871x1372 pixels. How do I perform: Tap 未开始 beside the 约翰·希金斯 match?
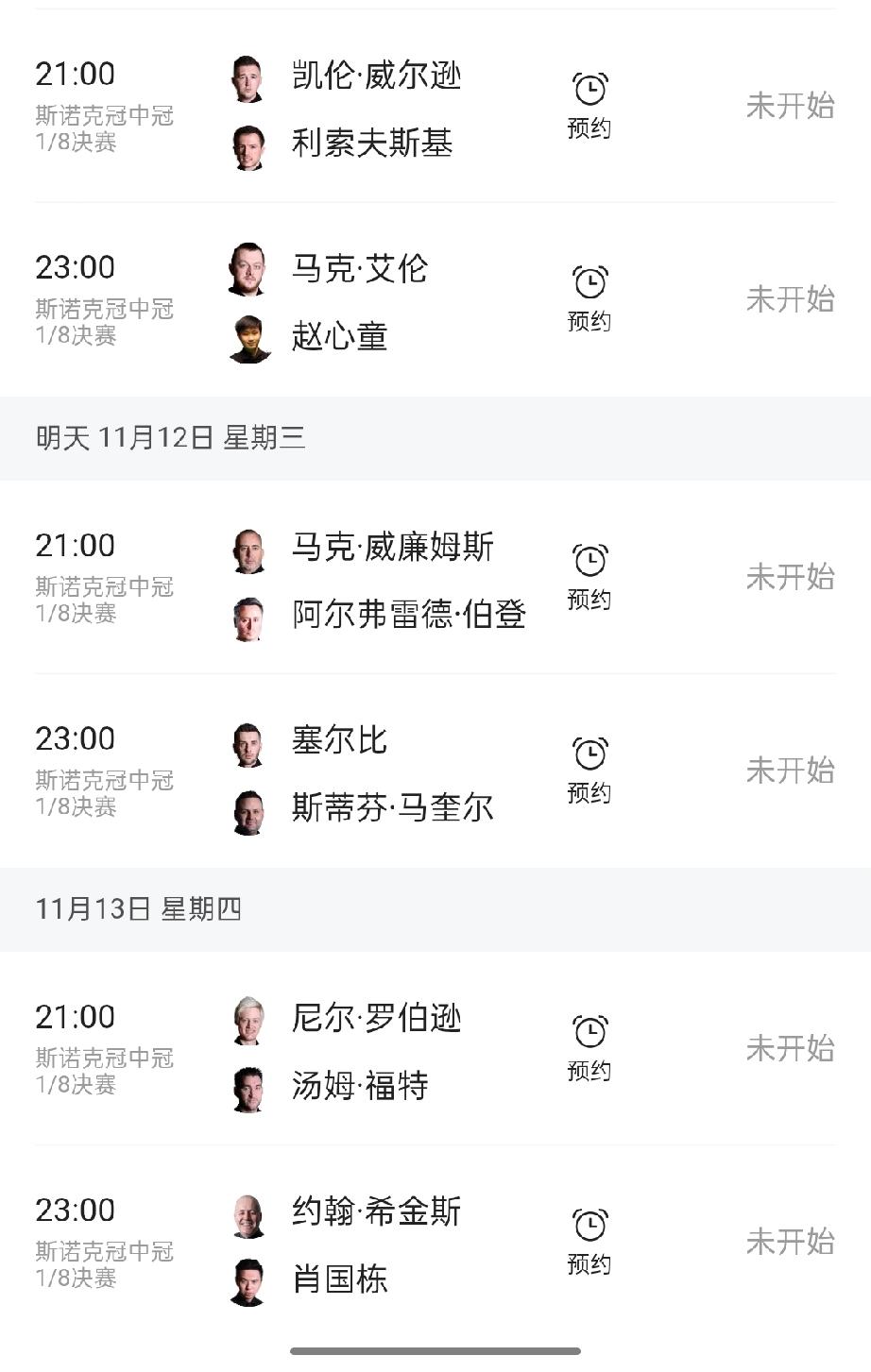pyautogui.click(x=790, y=1243)
